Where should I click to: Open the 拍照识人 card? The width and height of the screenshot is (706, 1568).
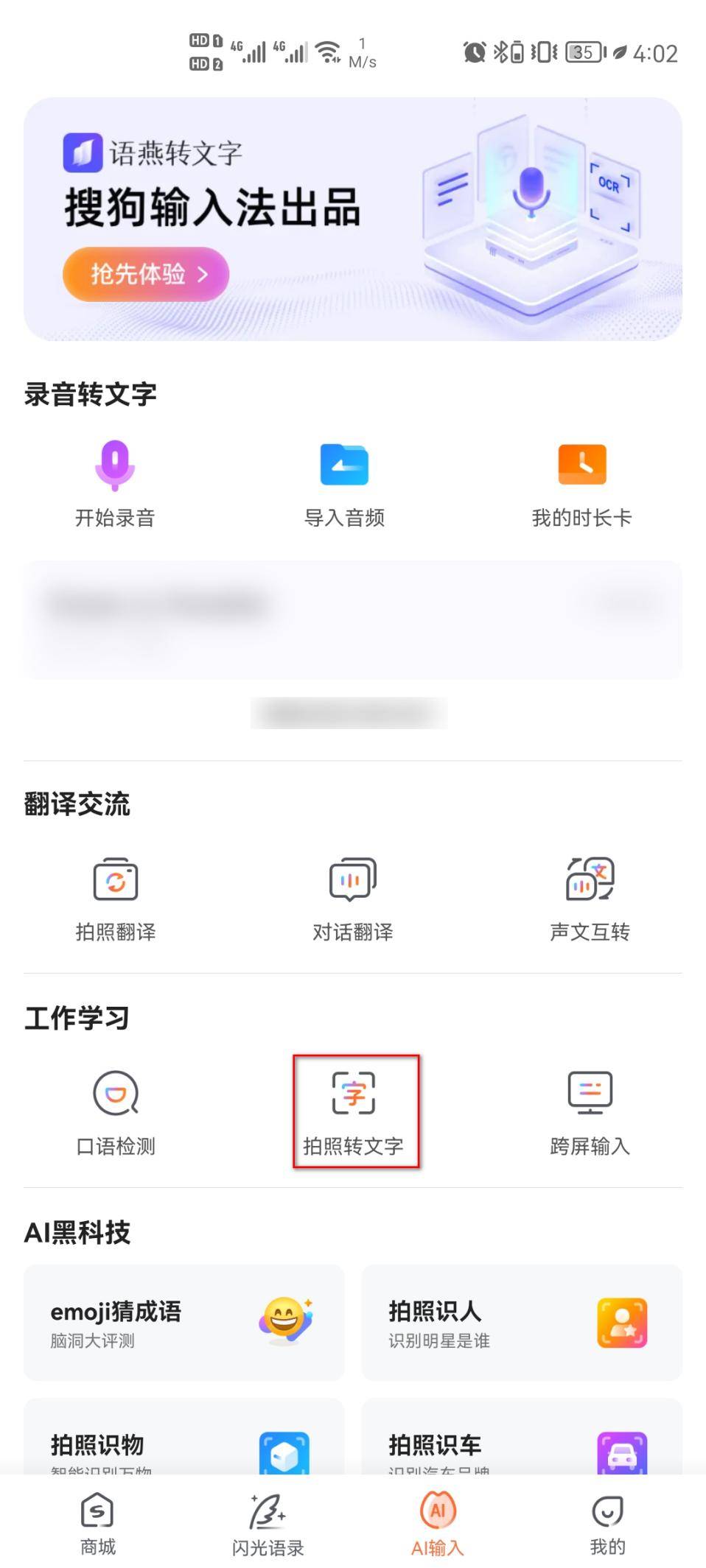point(521,1323)
